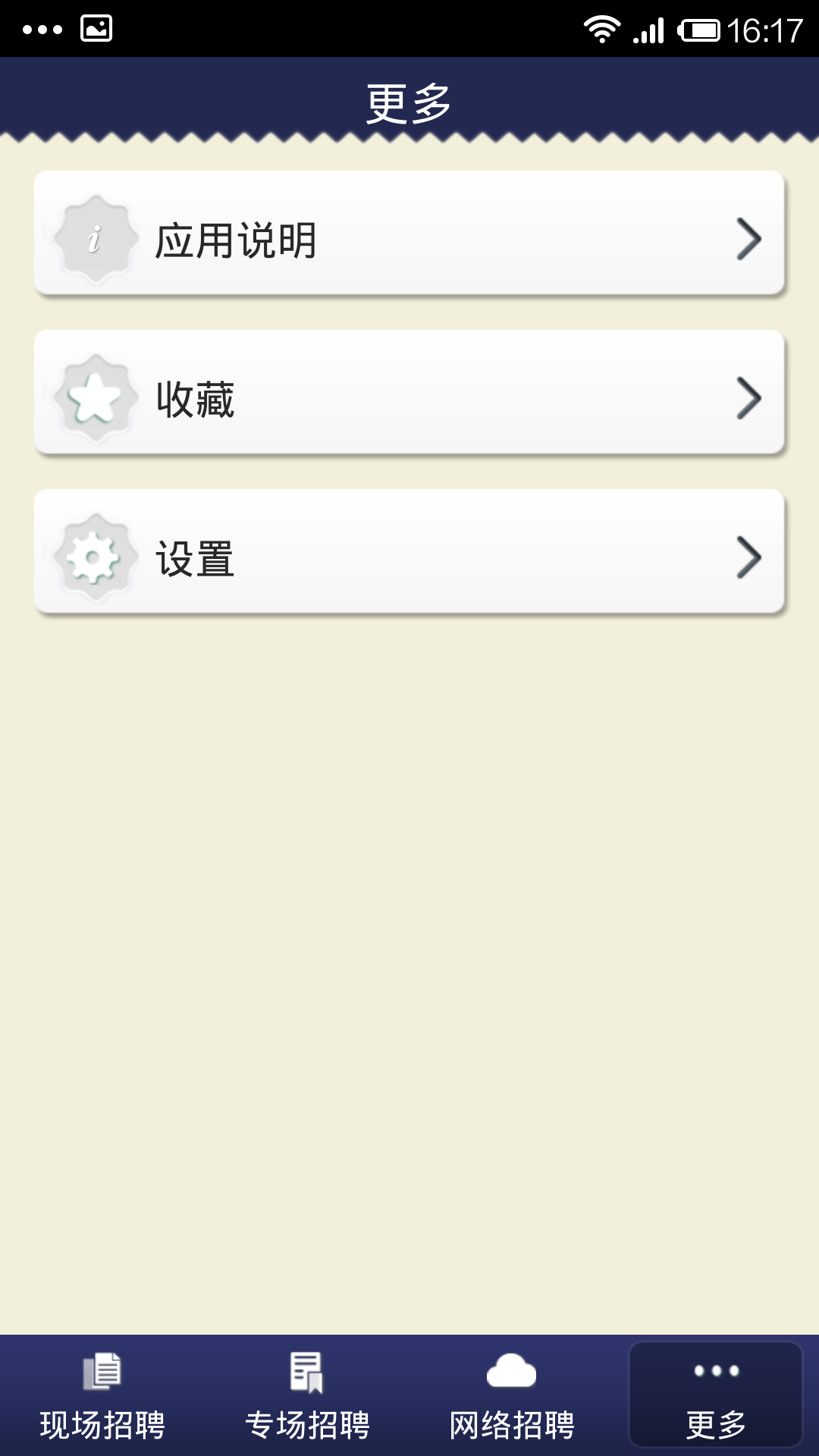Switch to the 网络招聘 tab
Viewport: 819px width, 1456px height.
(x=512, y=1396)
